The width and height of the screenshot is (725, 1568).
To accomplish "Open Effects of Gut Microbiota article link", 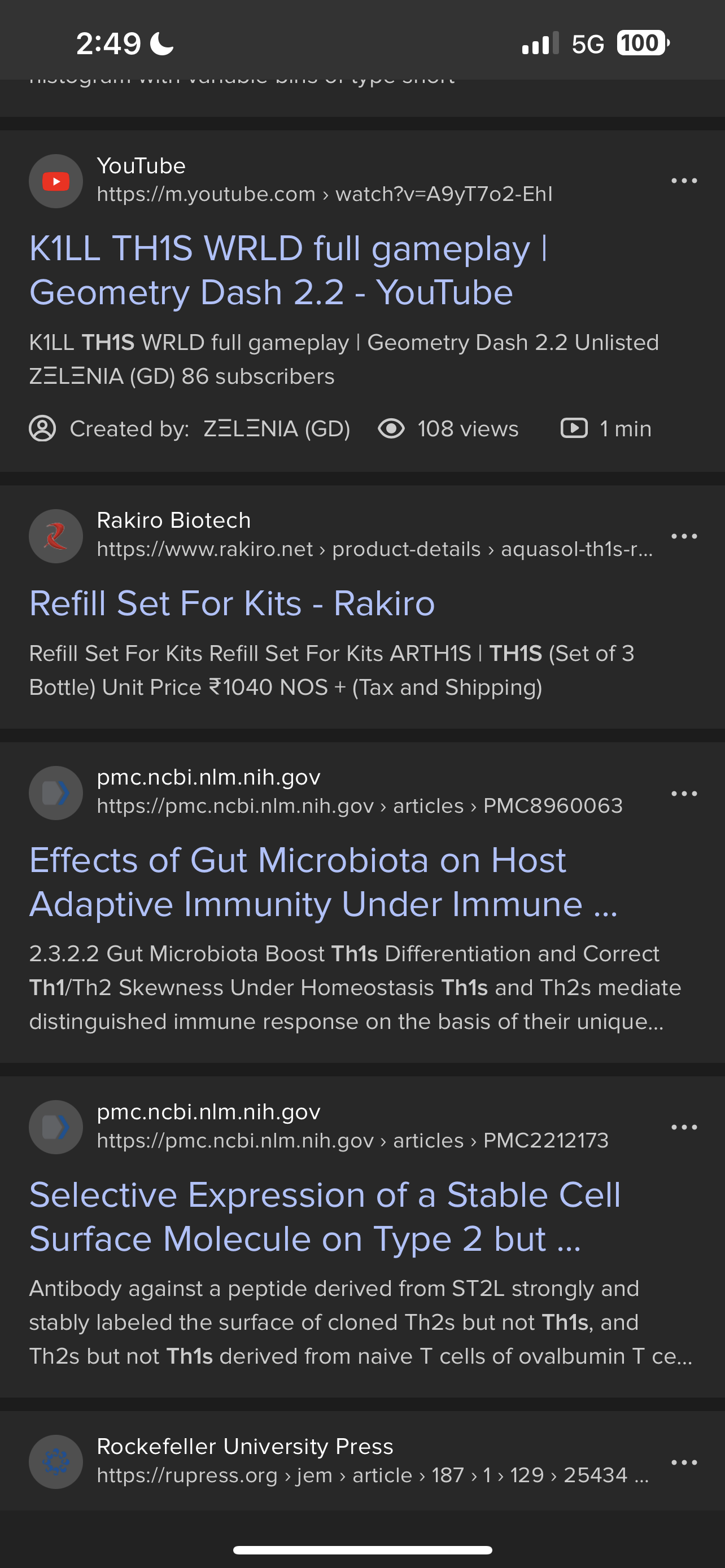I will click(323, 882).
